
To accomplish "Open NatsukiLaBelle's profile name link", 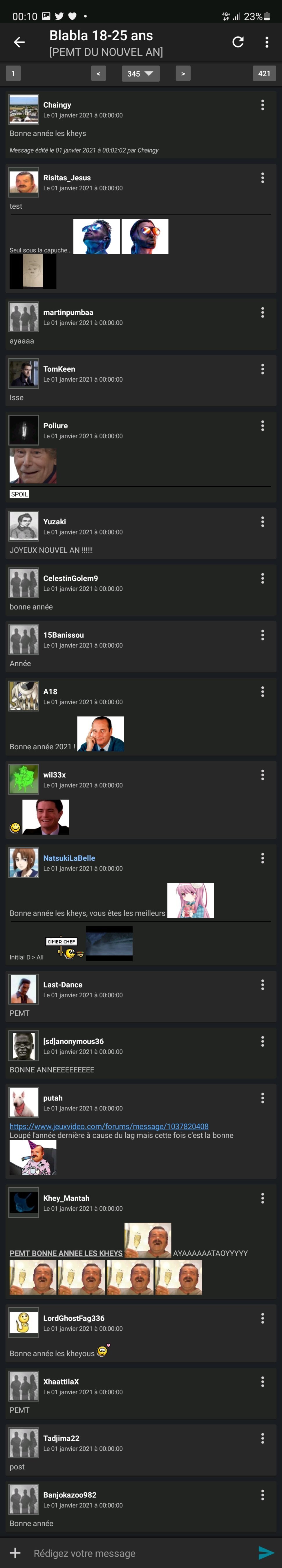I will [x=69, y=858].
